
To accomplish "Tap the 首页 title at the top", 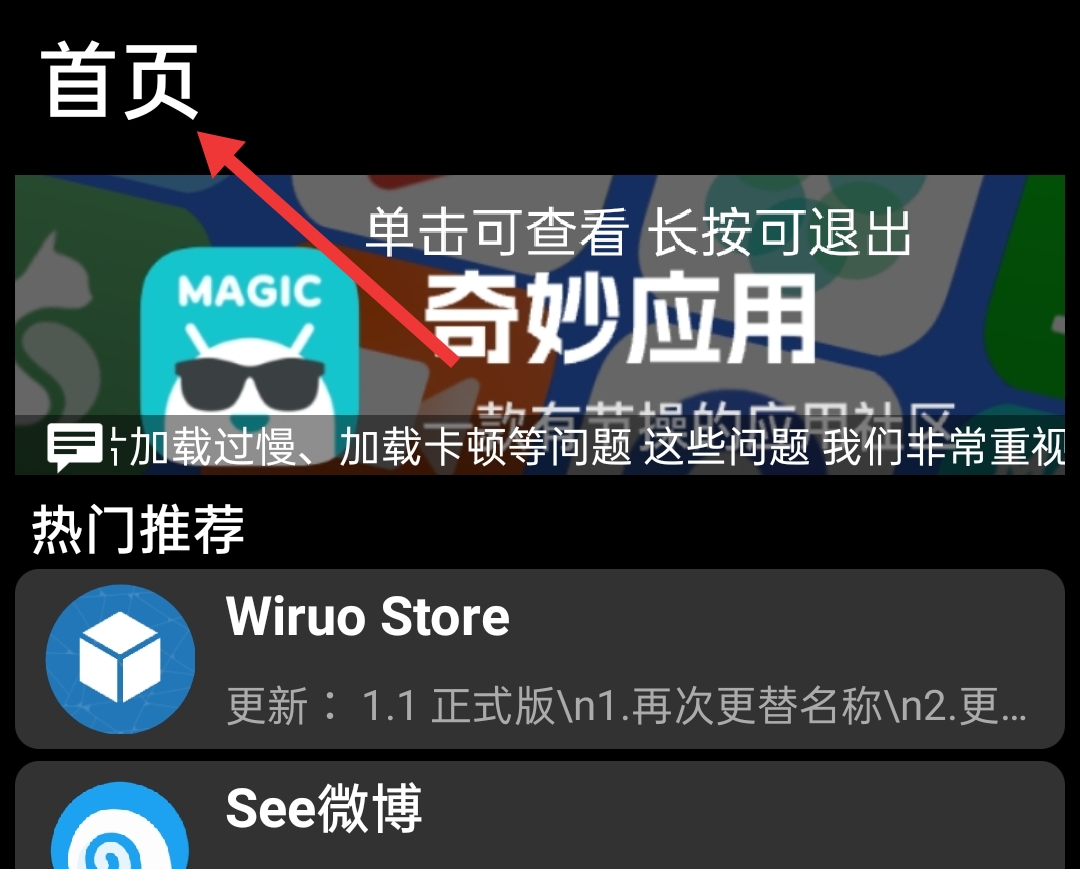I will point(120,82).
